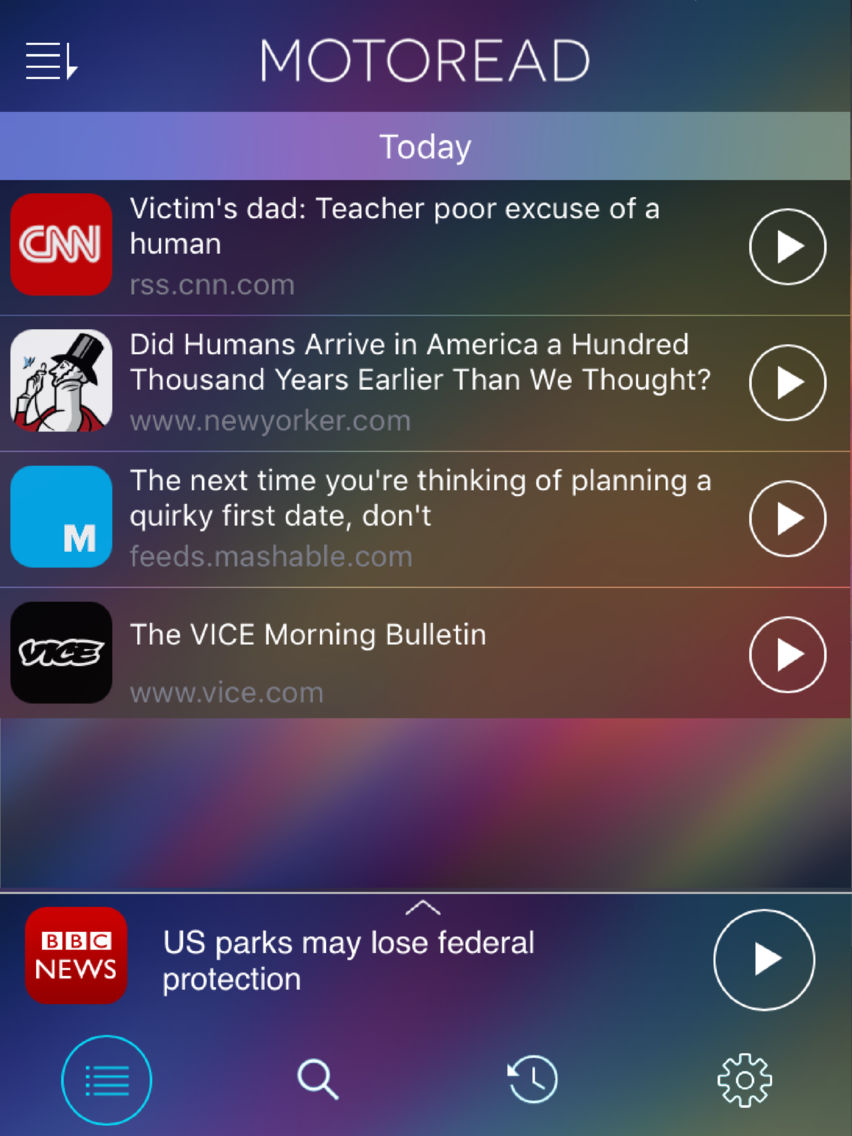Open rss.cnn.com source link
The height and width of the screenshot is (1136, 852).
pyautogui.click(x=213, y=285)
